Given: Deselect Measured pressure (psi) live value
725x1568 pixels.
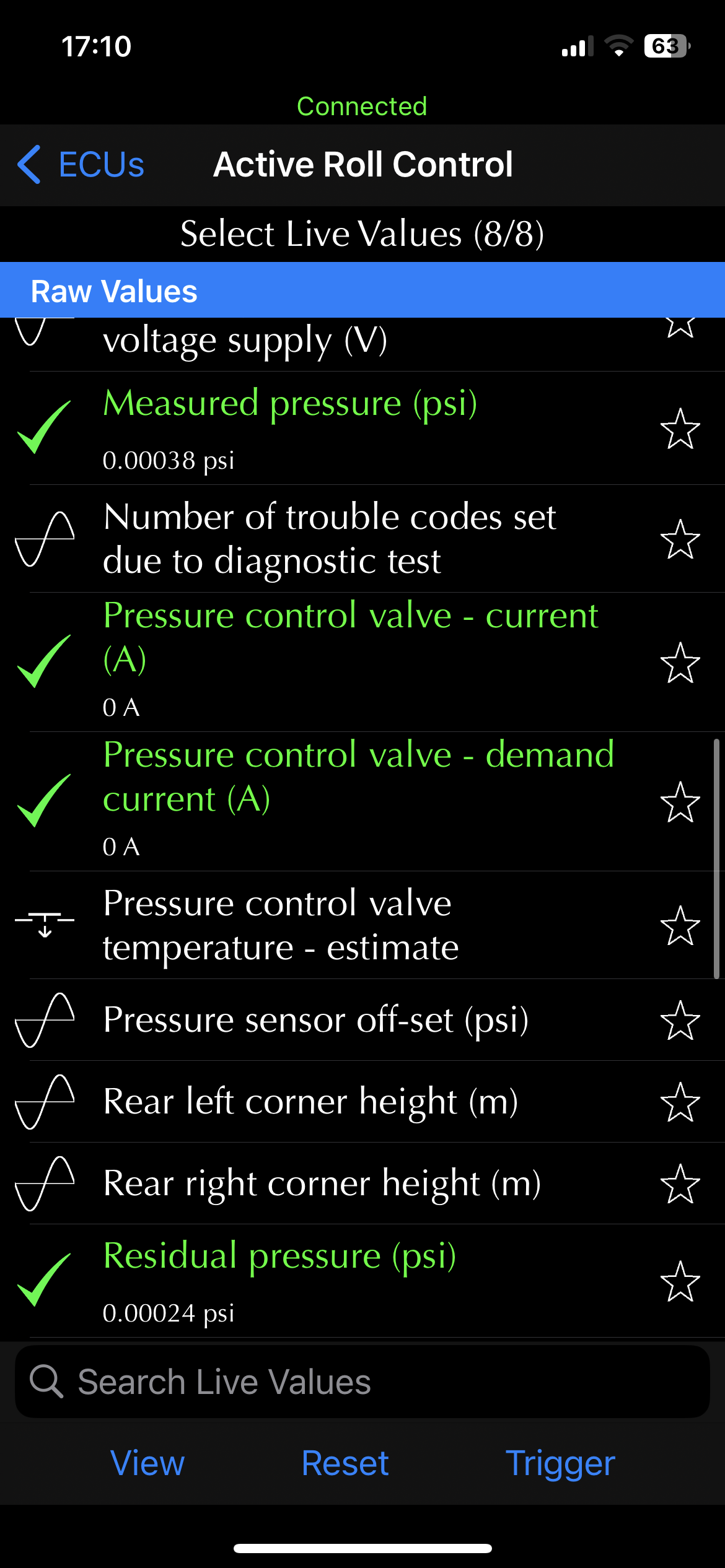Looking at the screenshot, I should [362, 428].
